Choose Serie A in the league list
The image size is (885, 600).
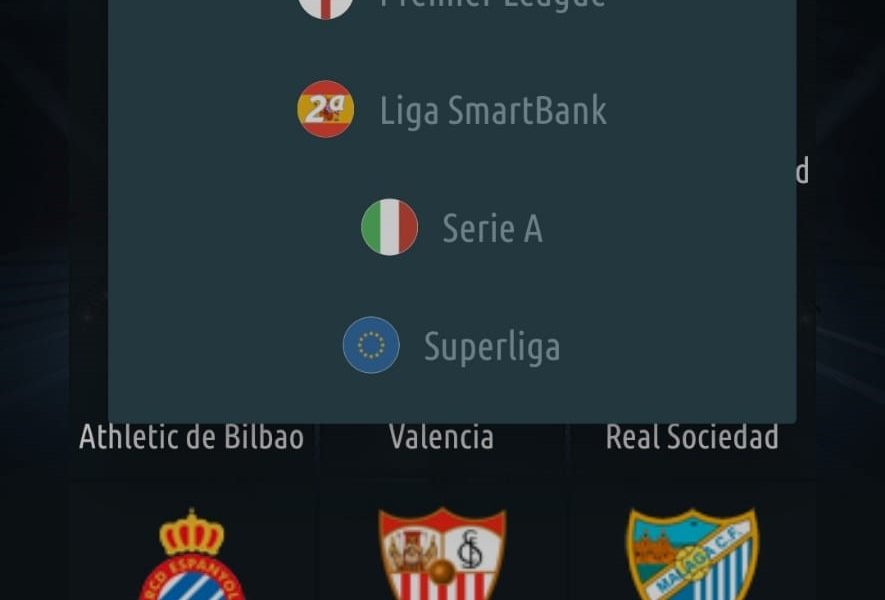[x=452, y=228]
